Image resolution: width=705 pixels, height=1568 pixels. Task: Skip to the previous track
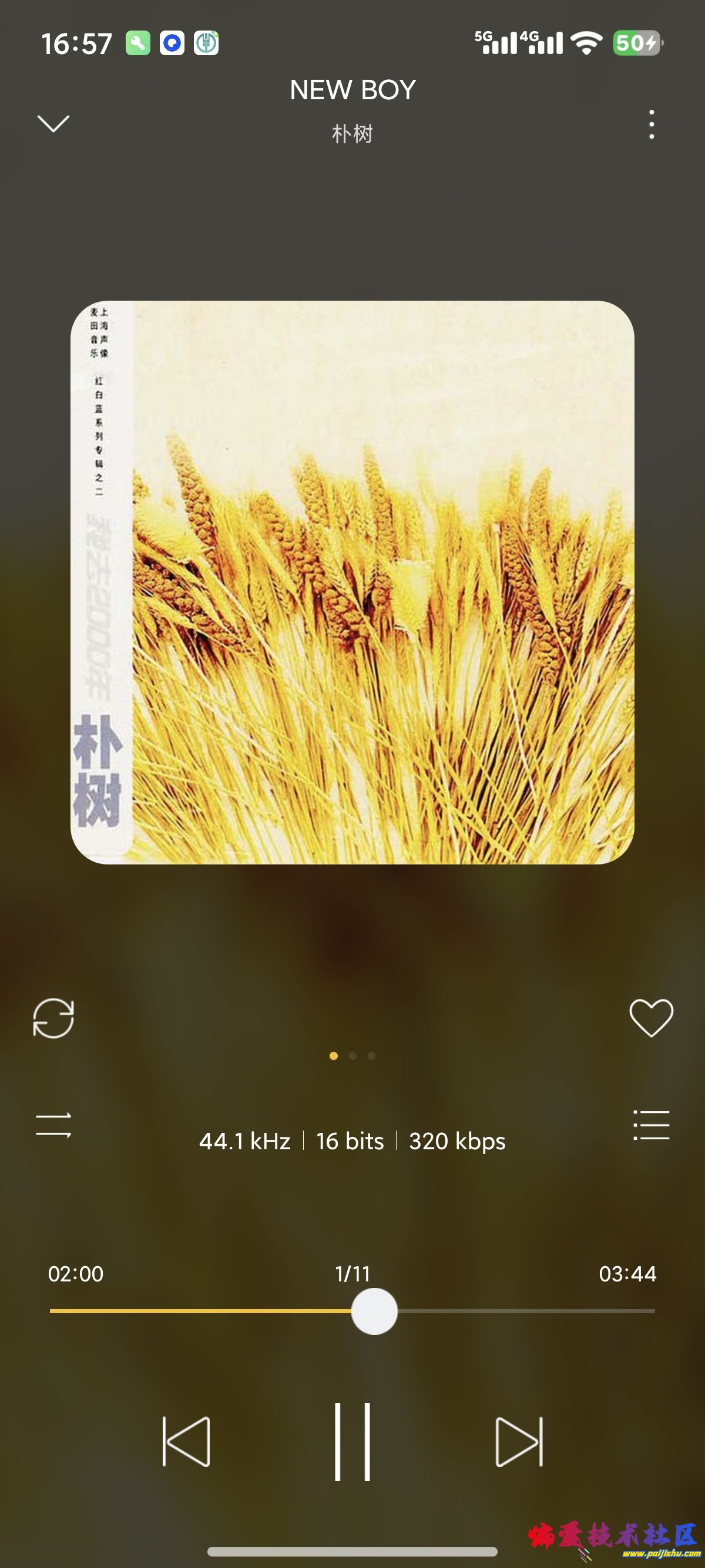(186, 1441)
